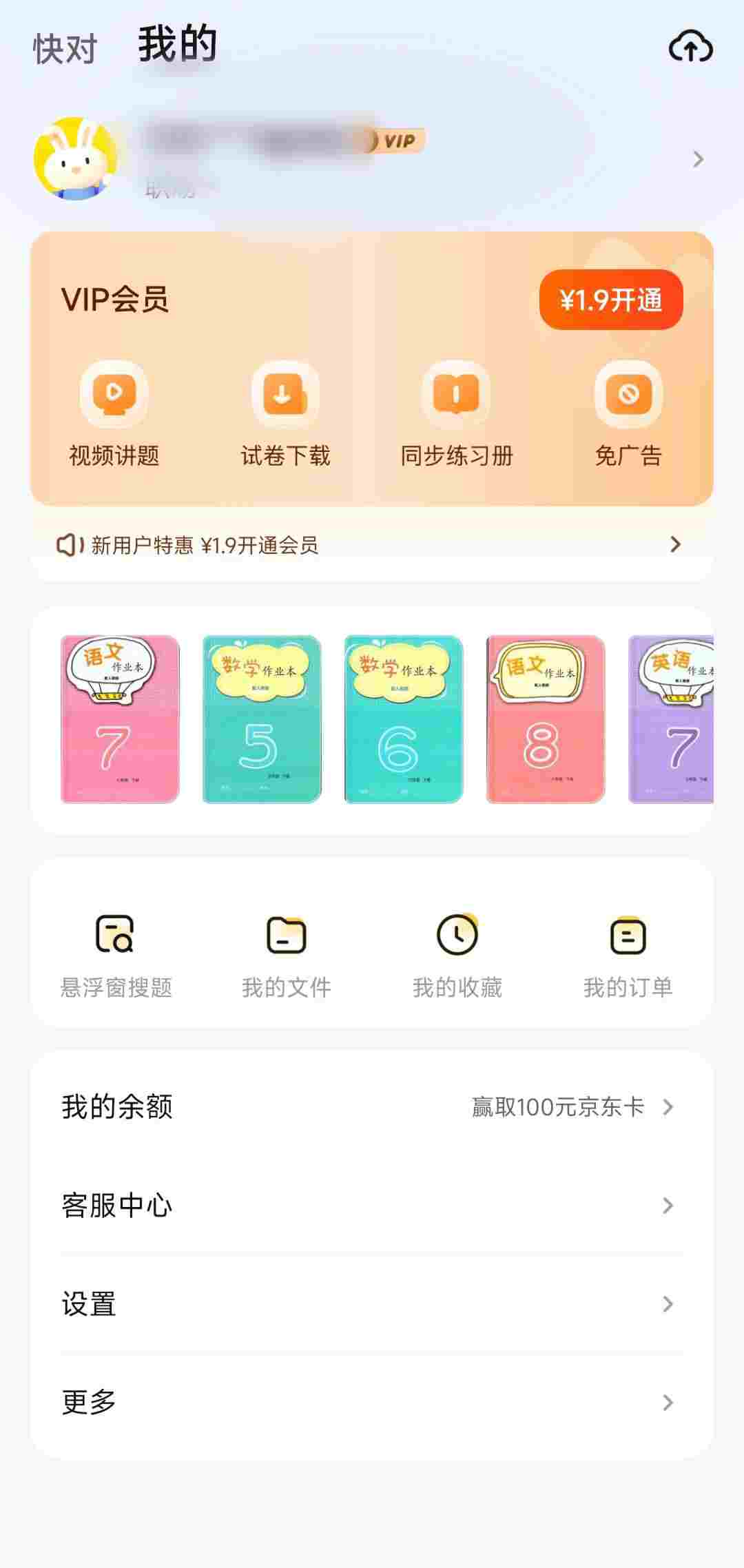Launch 悬浮窗搜题
This screenshot has height=1568, width=744.
116,955
